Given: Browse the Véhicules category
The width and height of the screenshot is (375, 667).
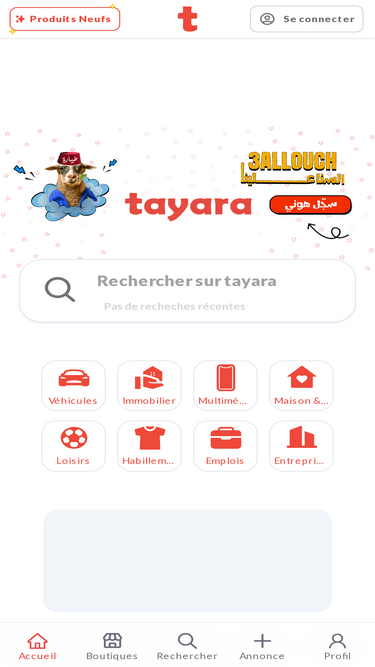Looking at the screenshot, I should 73,386.
